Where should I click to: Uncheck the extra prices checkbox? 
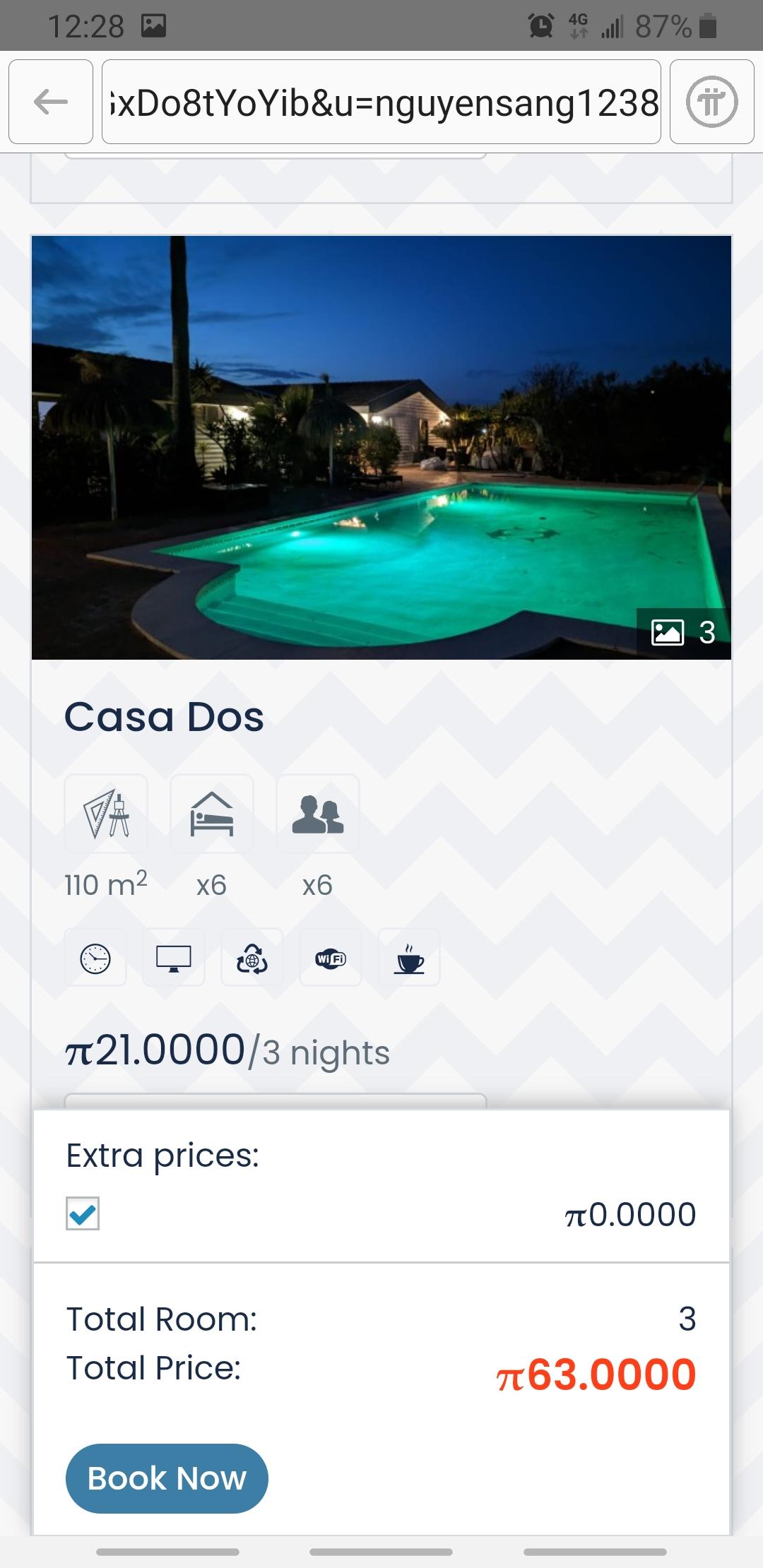83,1213
